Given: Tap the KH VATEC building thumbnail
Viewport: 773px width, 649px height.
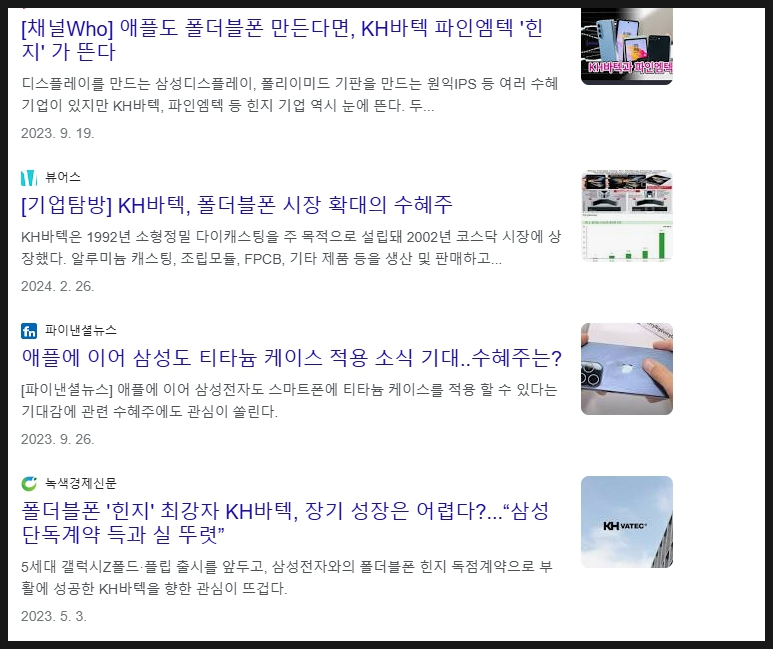Looking at the screenshot, I should [626, 522].
